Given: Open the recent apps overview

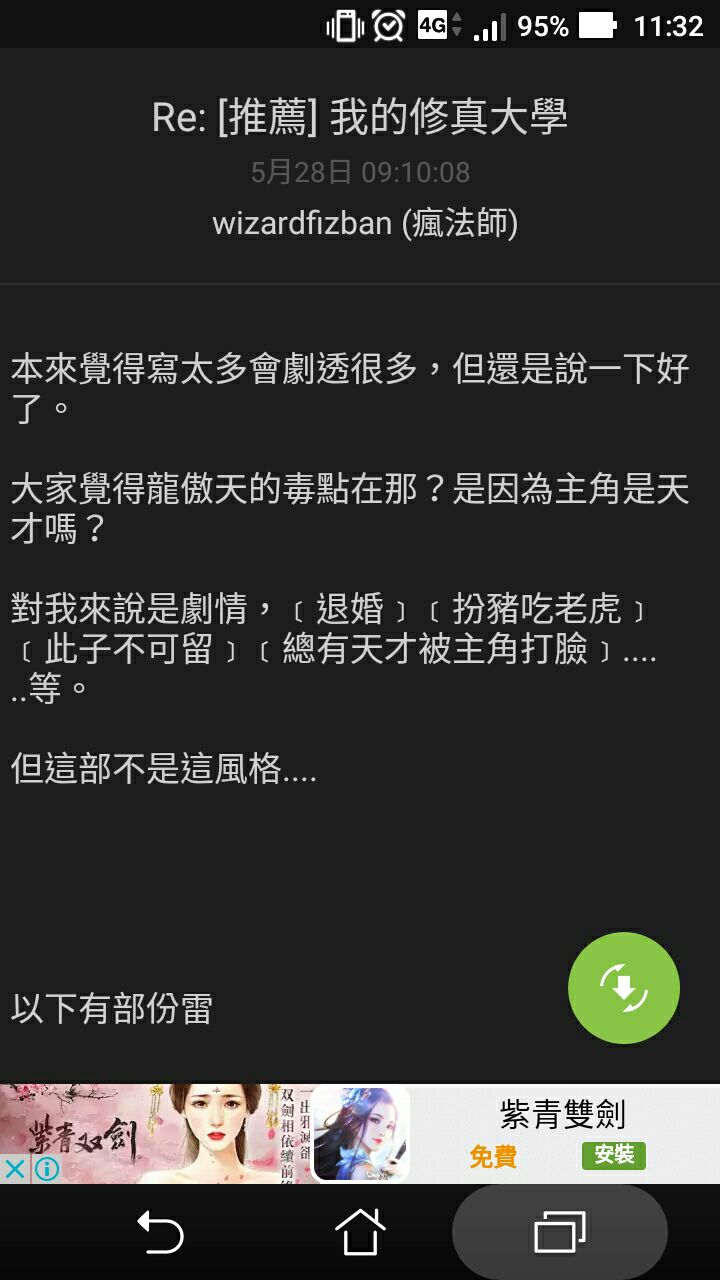Looking at the screenshot, I should tap(559, 1232).
